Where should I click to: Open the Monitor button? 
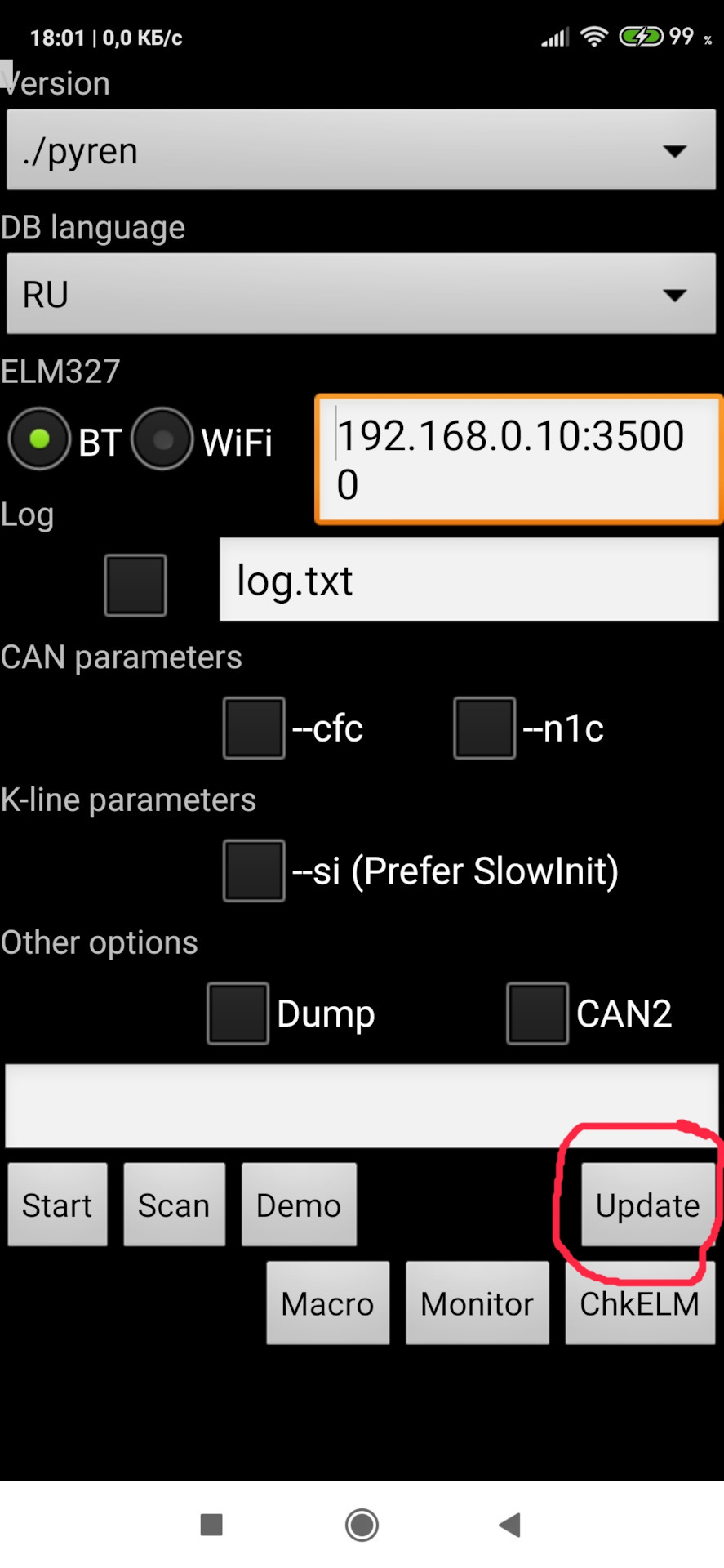[x=477, y=1303]
